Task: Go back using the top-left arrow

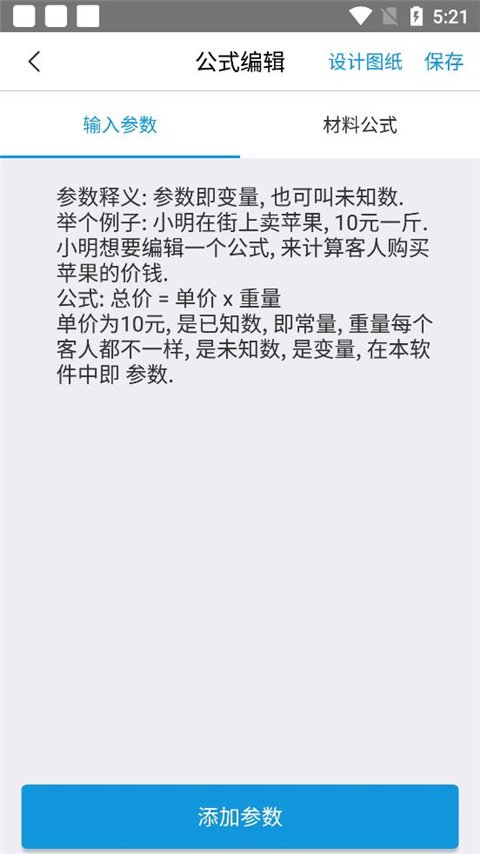Action: point(34,62)
